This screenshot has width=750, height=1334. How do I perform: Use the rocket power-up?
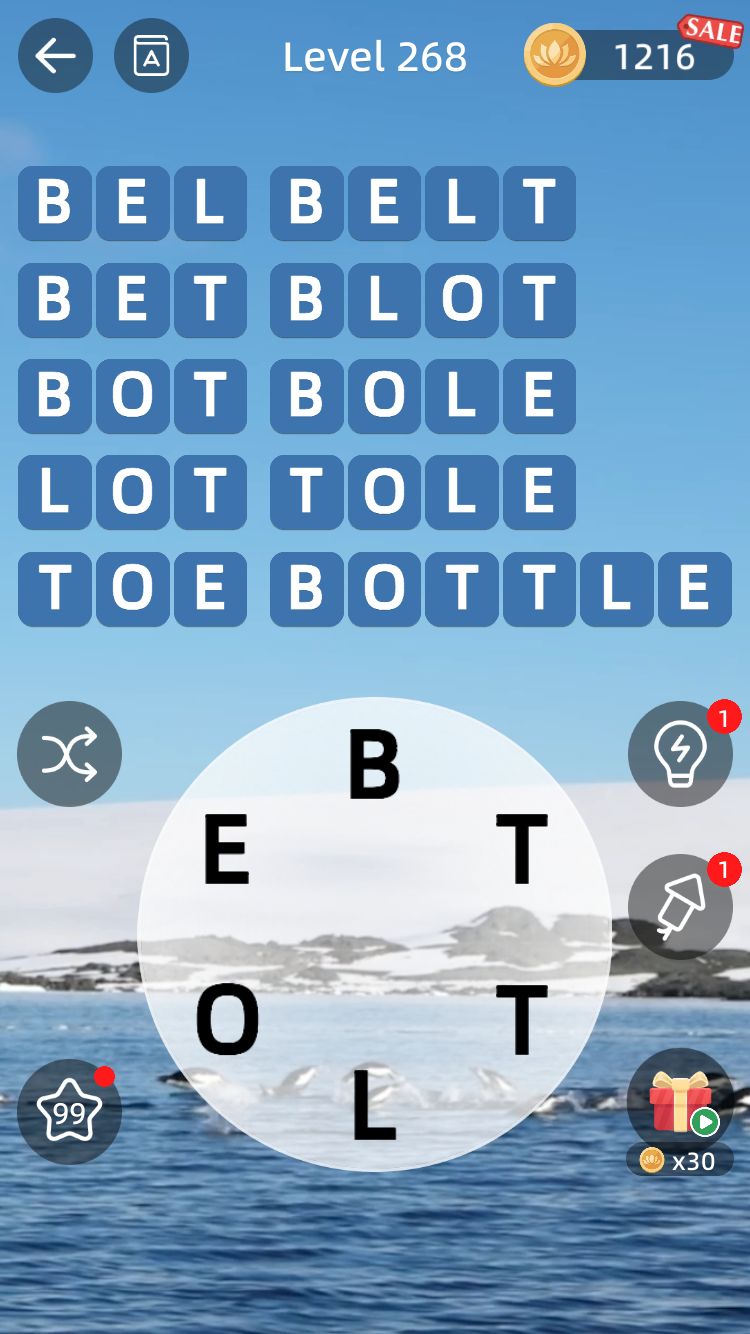point(680,906)
